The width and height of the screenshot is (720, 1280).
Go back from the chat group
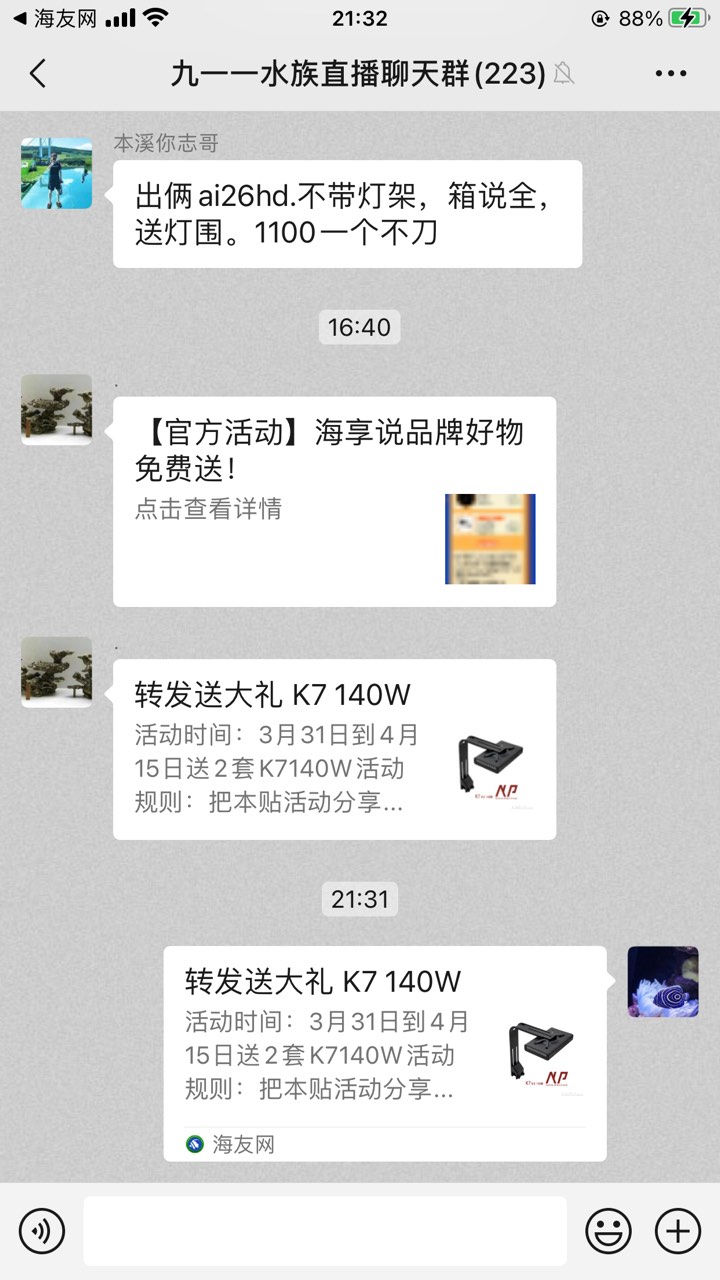(x=38, y=73)
